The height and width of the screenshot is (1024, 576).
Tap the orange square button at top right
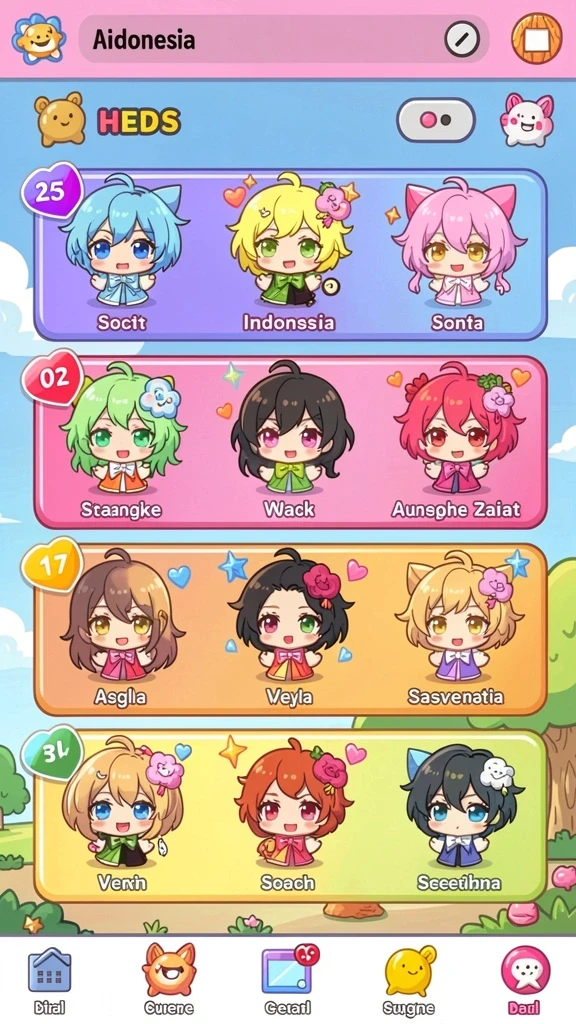coord(536,39)
